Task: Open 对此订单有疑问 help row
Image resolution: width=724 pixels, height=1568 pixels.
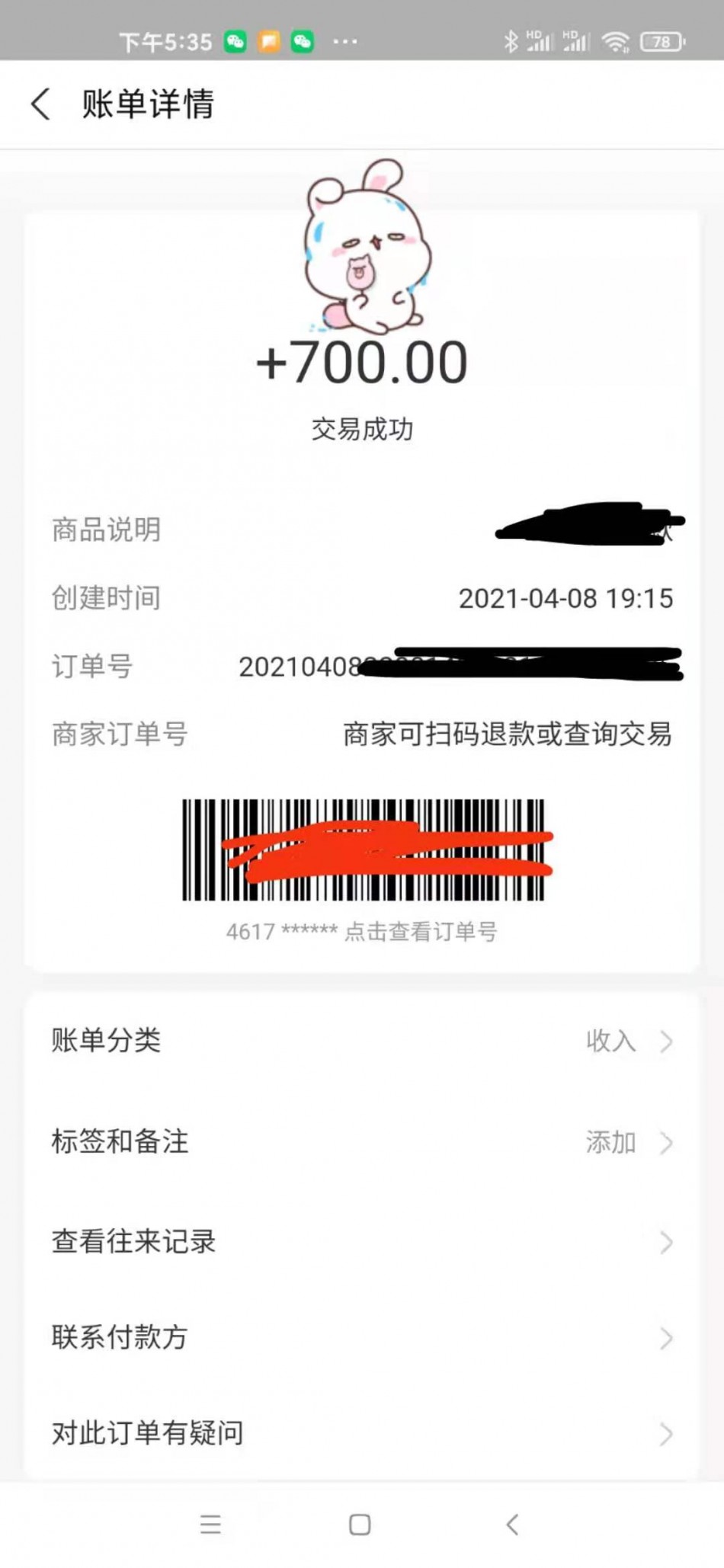Action: (362, 1433)
